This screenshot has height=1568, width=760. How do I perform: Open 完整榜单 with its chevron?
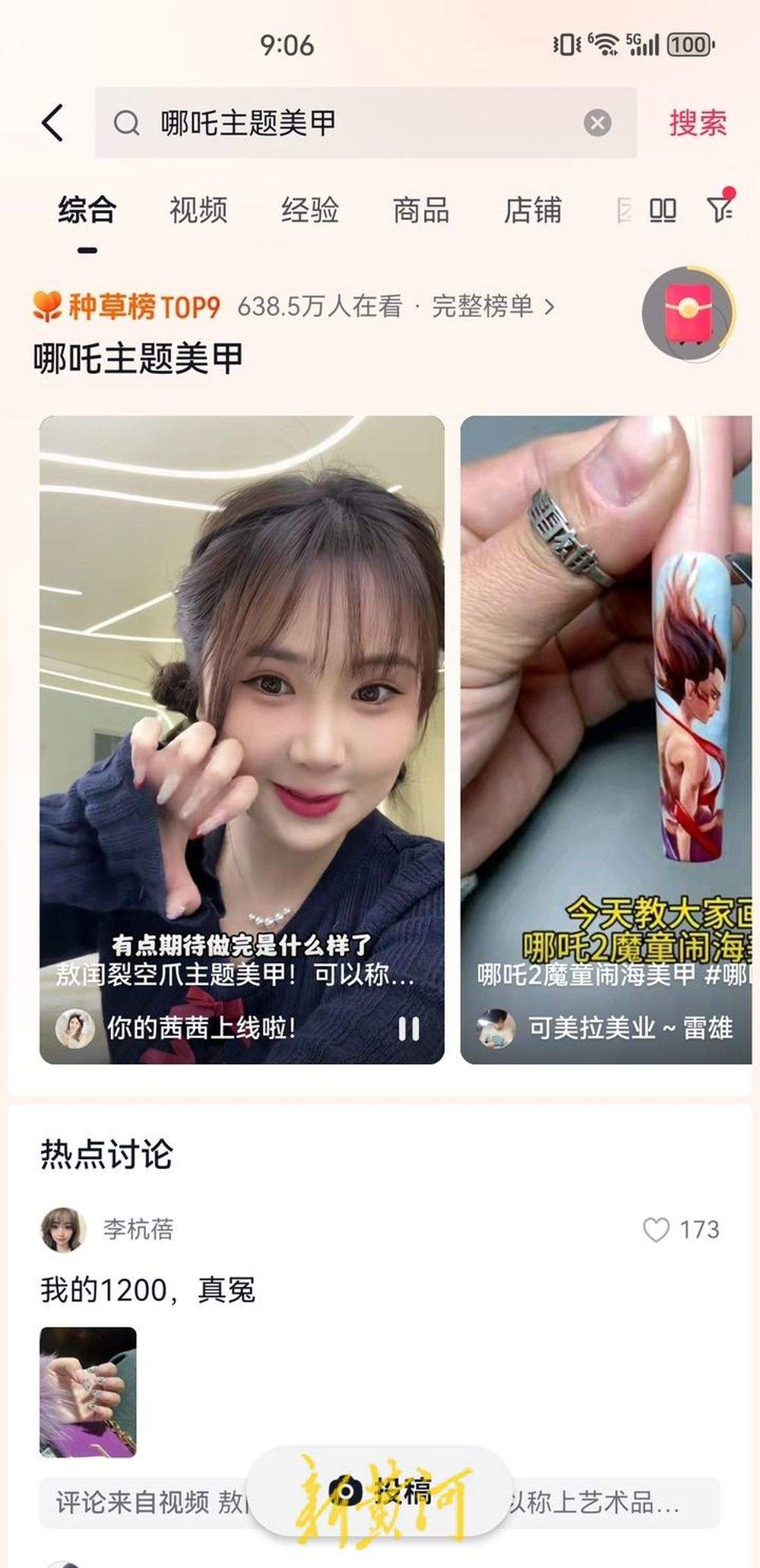pos(490,306)
